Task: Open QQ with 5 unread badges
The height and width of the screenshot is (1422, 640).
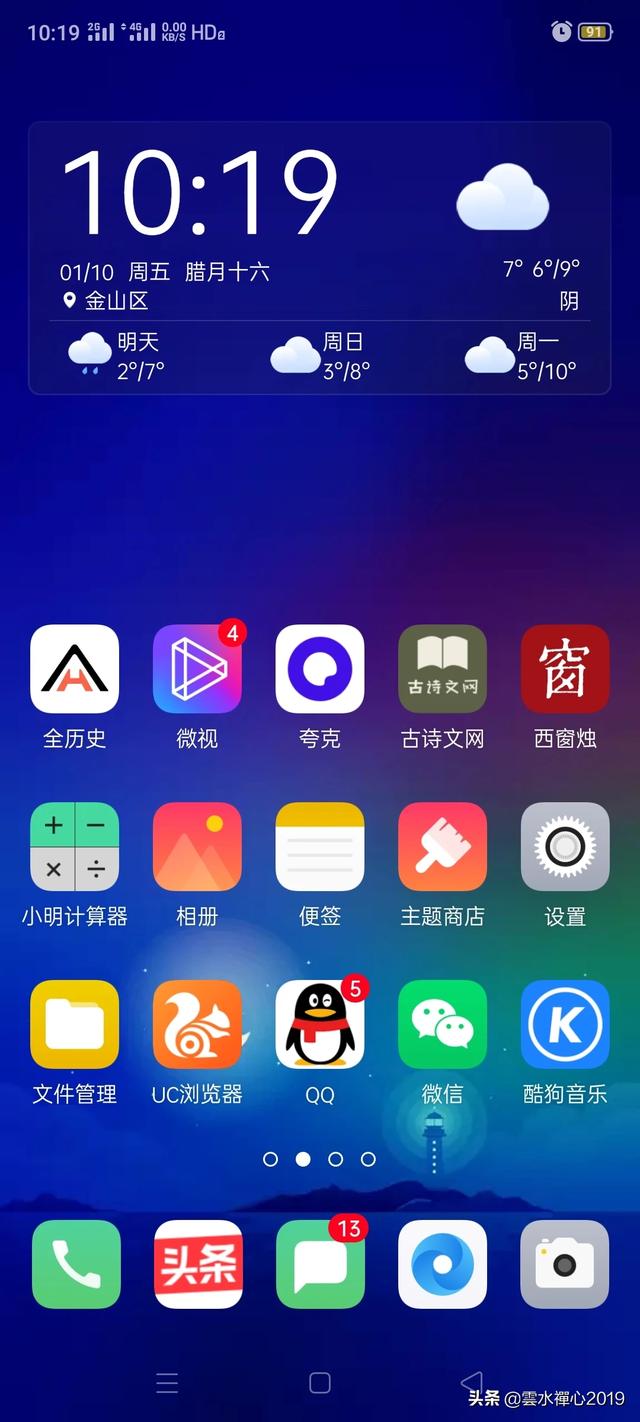Action: coord(320,1025)
